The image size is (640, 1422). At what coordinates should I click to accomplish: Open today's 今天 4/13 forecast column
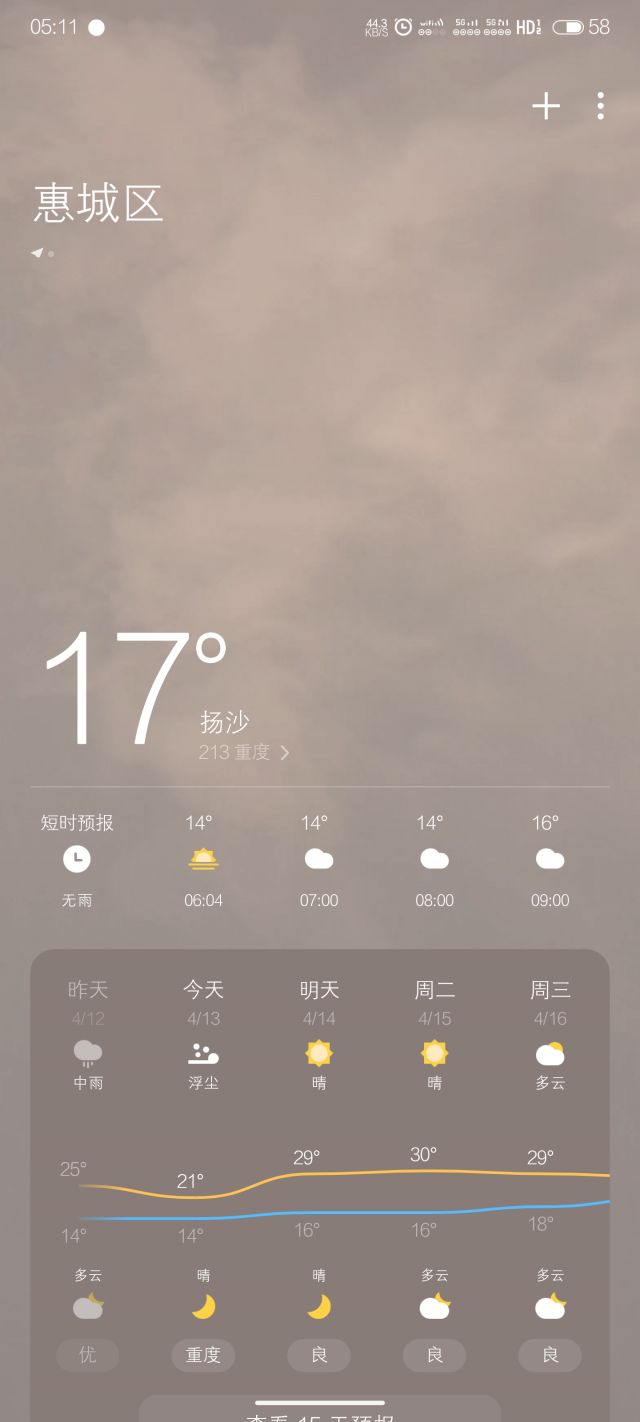(x=203, y=1035)
